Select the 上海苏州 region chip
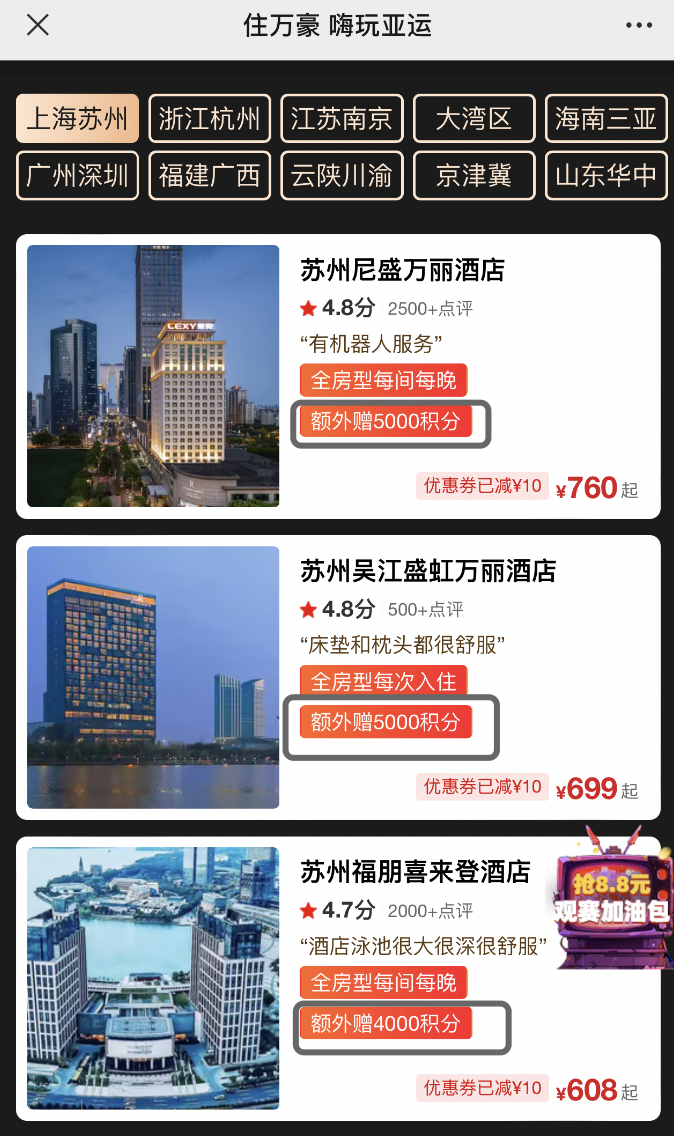 tap(78, 118)
